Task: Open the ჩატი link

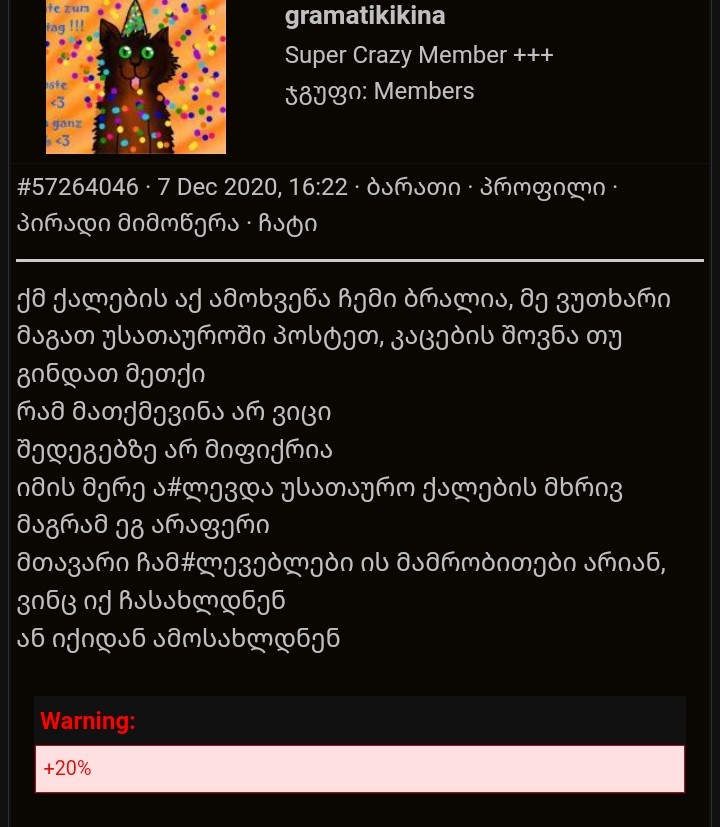Action: pyautogui.click(x=285, y=222)
